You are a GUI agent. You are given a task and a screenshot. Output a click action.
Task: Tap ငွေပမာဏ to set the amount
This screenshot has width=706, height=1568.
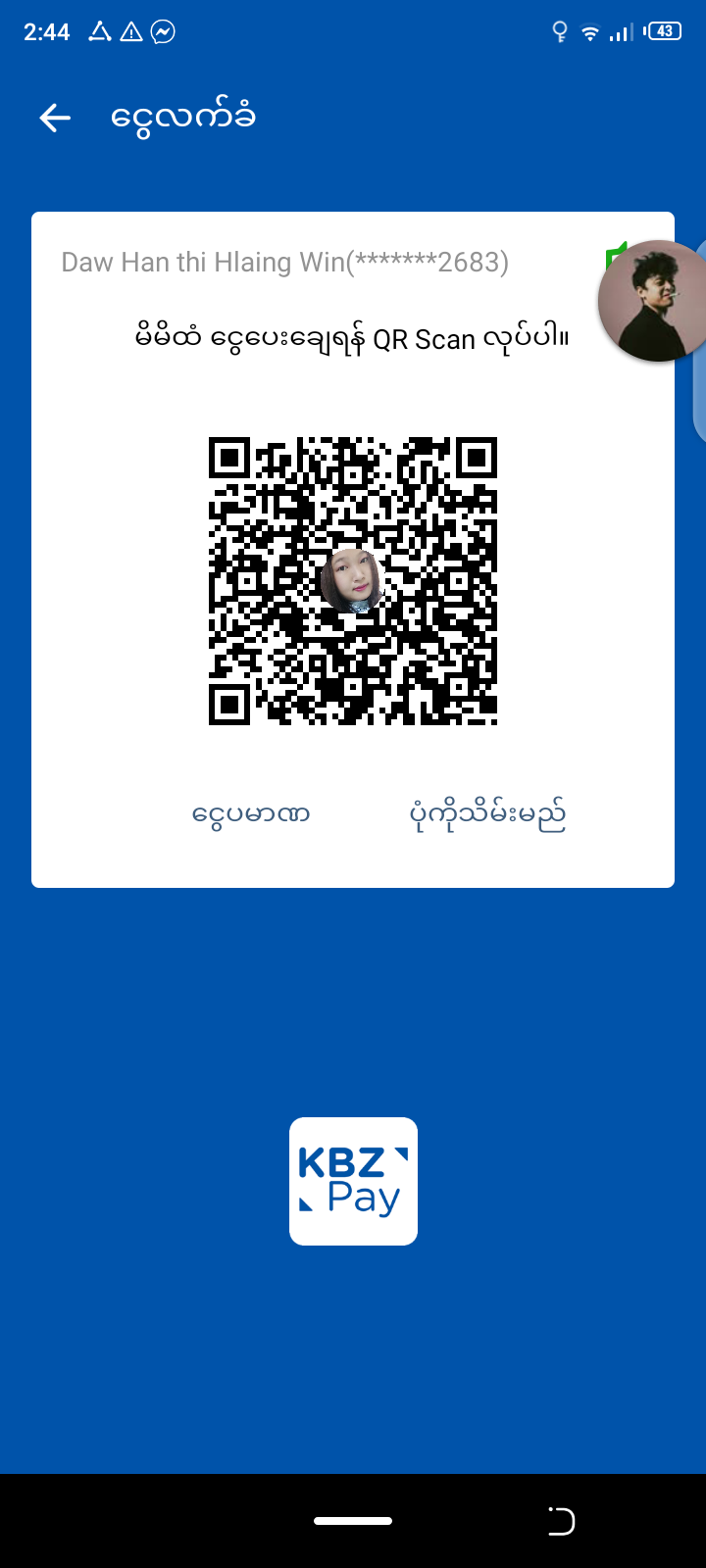tap(251, 814)
